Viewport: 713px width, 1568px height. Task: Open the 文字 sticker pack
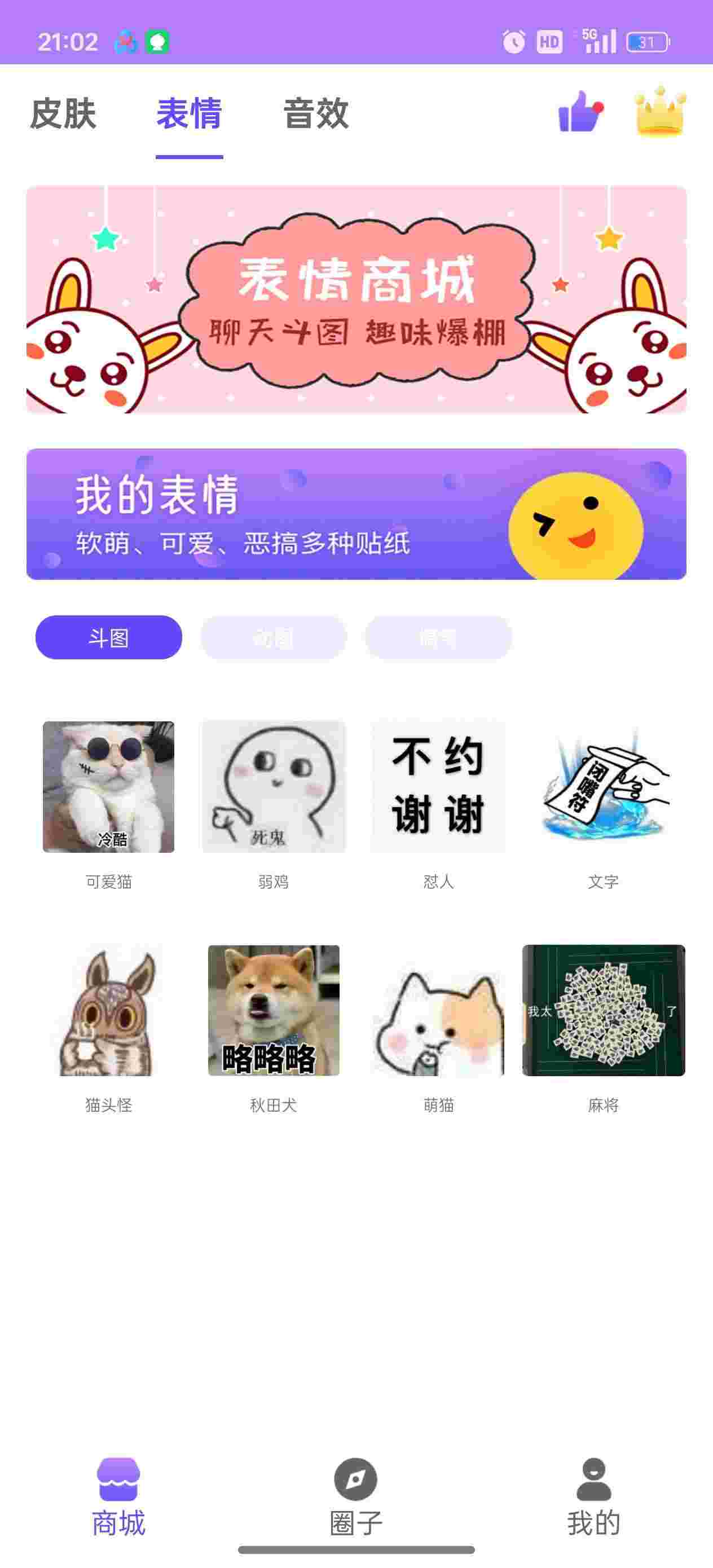604,787
